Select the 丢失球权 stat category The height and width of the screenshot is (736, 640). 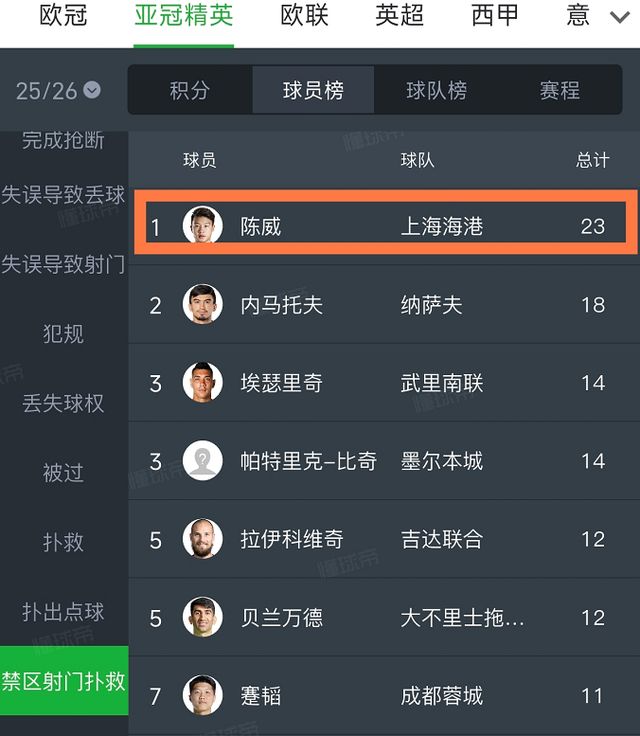point(63,403)
